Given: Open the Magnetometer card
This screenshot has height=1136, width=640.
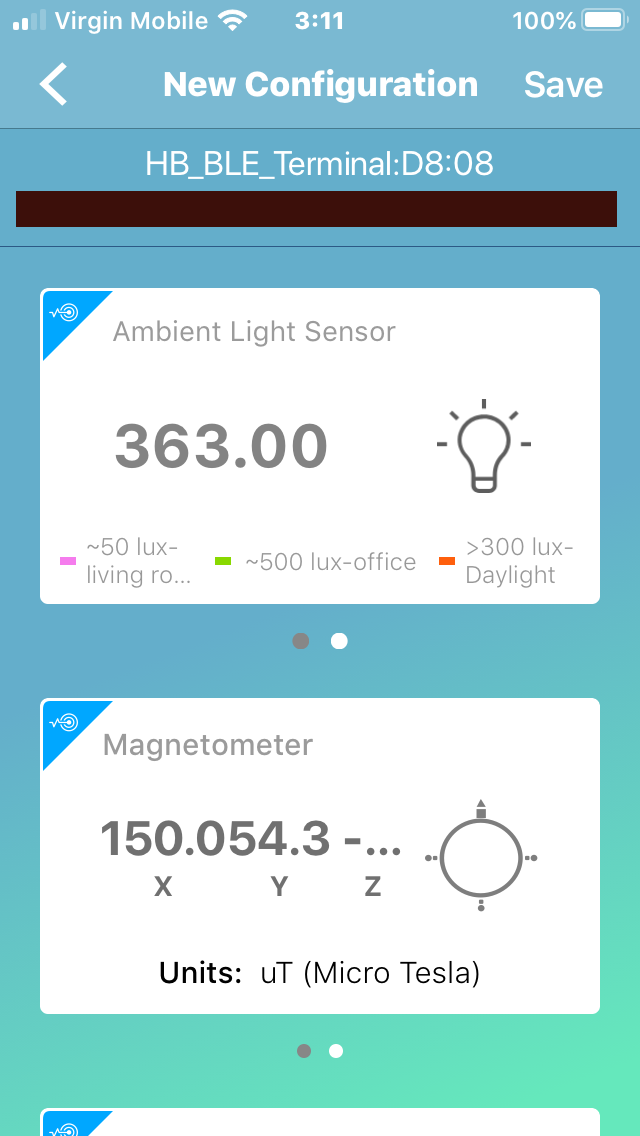Looking at the screenshot, I should (320, 856).
